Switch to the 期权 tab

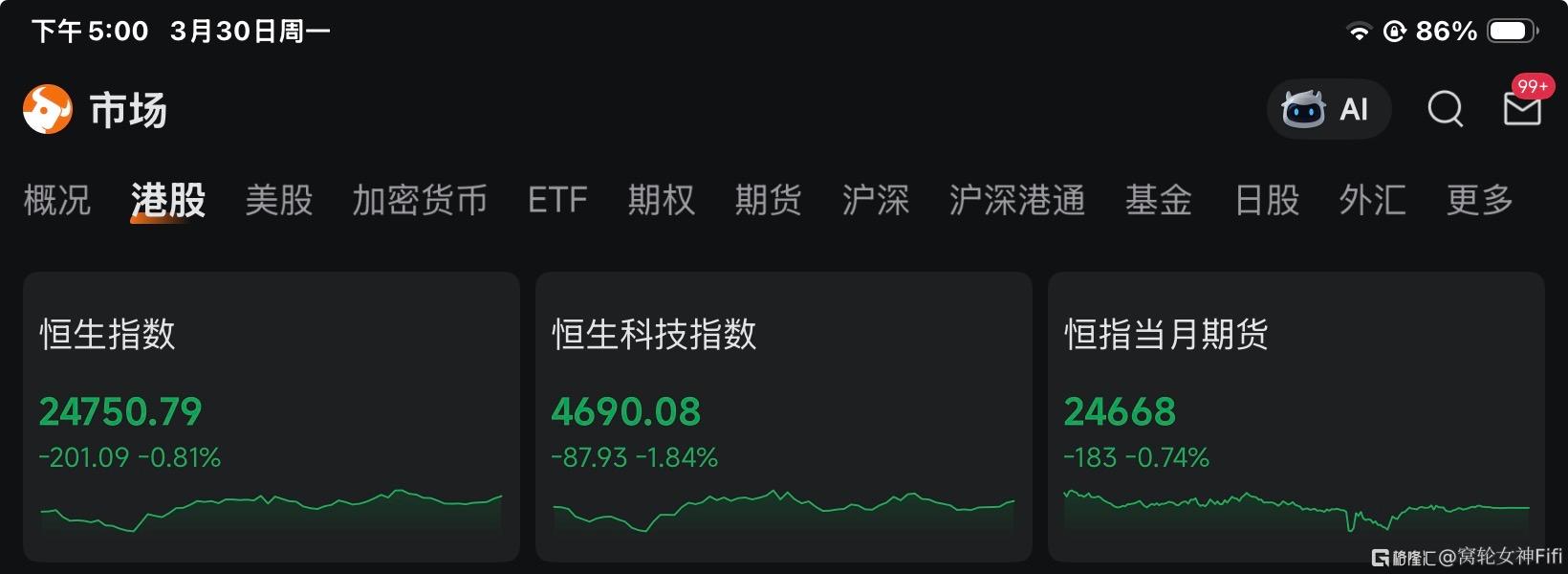(x=661, y=200)
